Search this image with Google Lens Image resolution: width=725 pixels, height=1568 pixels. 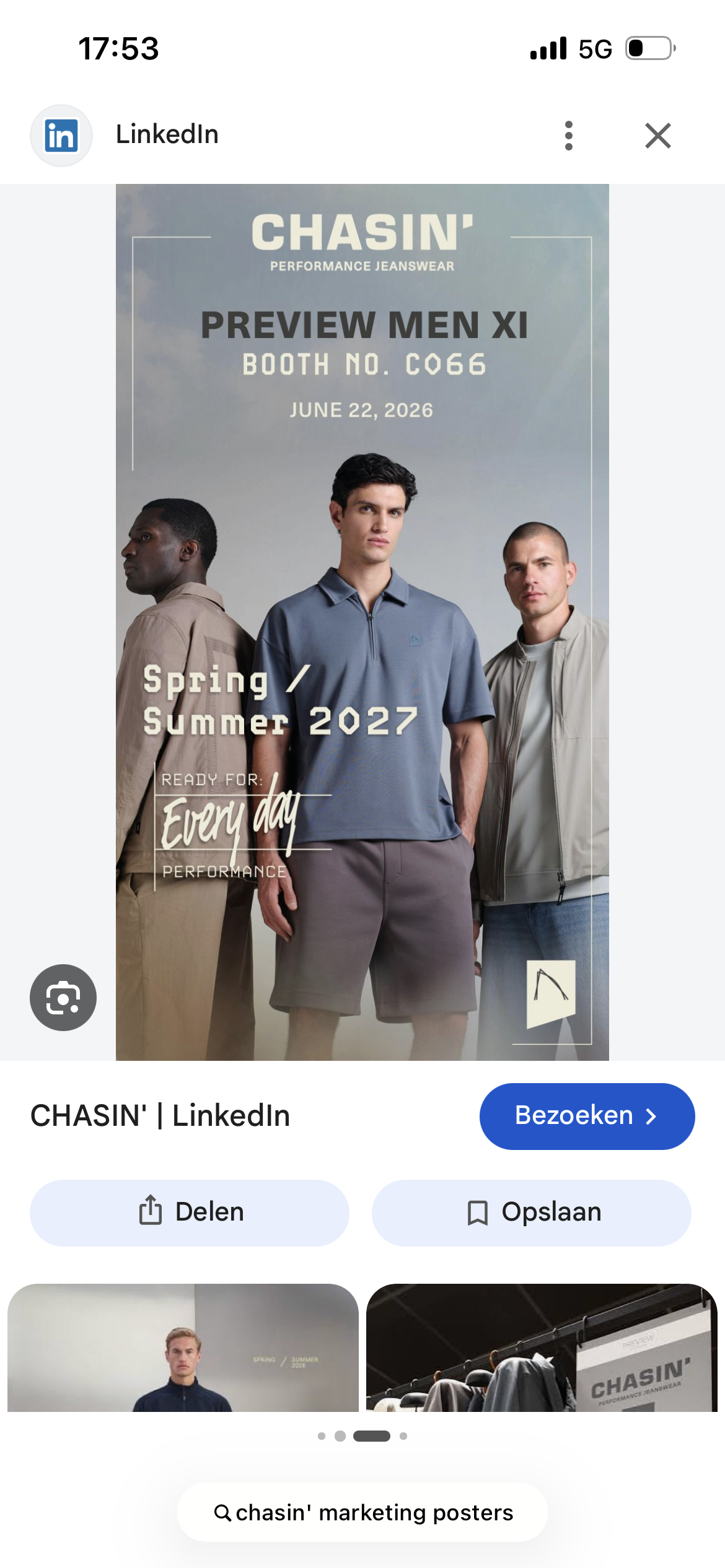pos(63,998)
